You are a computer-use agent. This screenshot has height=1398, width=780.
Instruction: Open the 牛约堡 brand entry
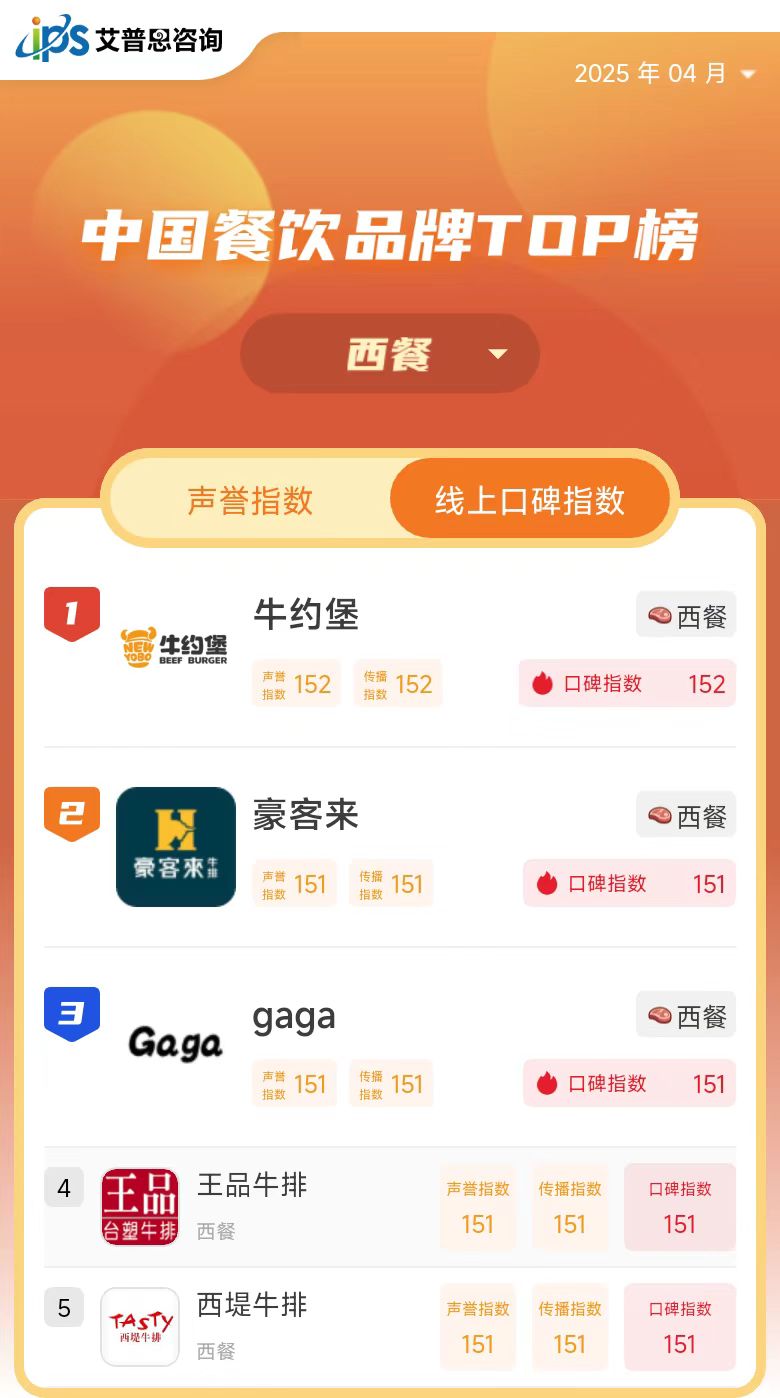[305, 614]
